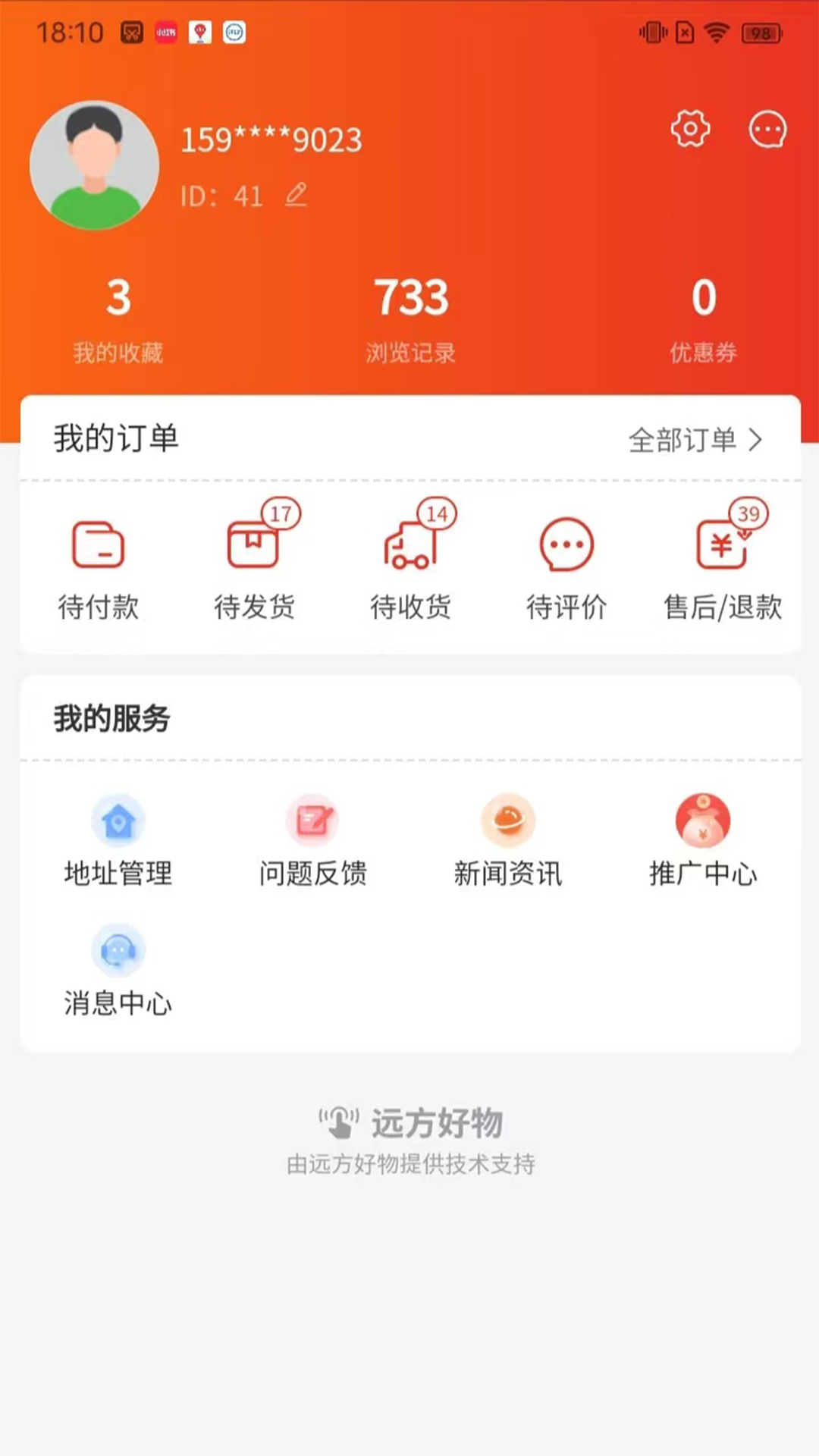819x1456 pixels.
Task: Open 全部订单 to see all orders
Action: point(695,440)
